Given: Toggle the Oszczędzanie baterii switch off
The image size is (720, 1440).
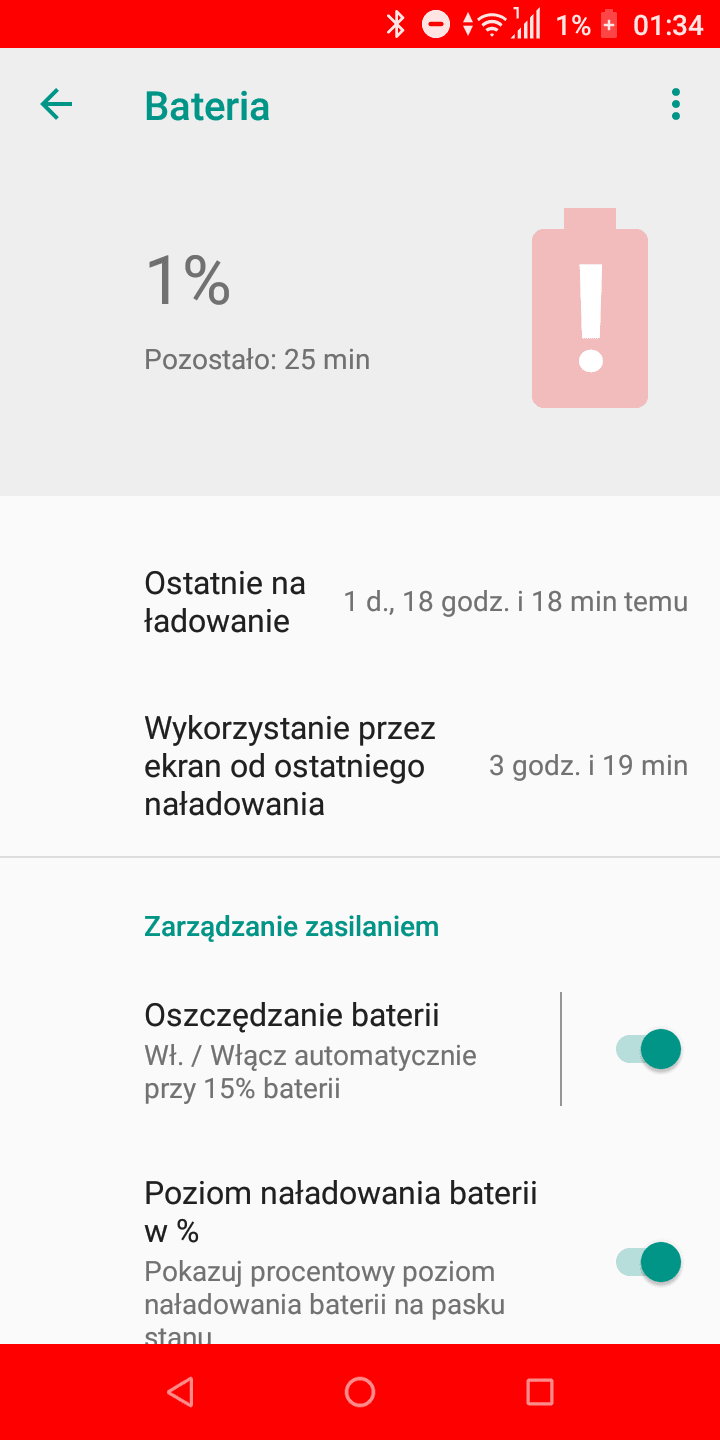Looking at the screenshot, I should pos(648,1049).
